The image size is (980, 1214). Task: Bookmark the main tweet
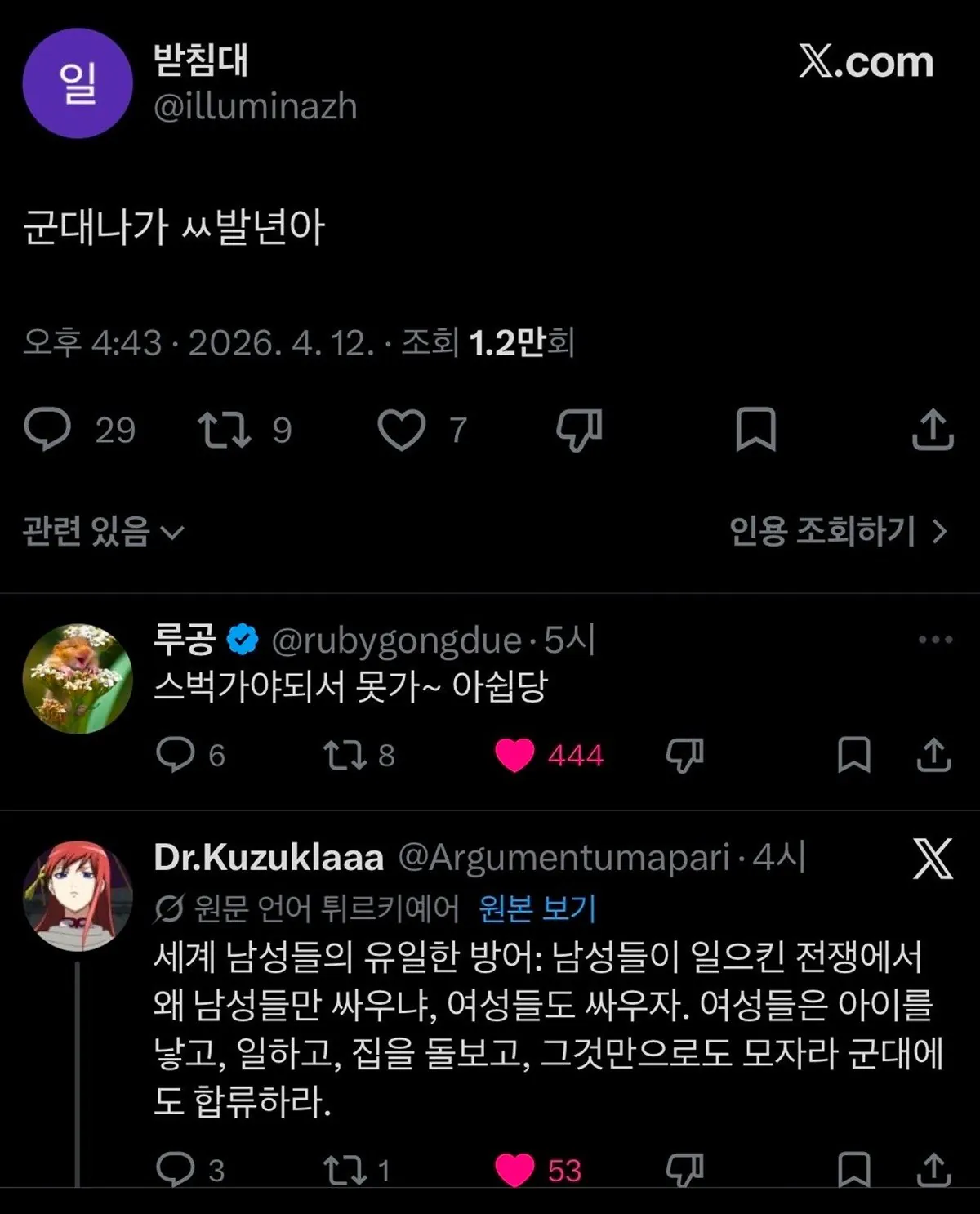coord(758,428)
